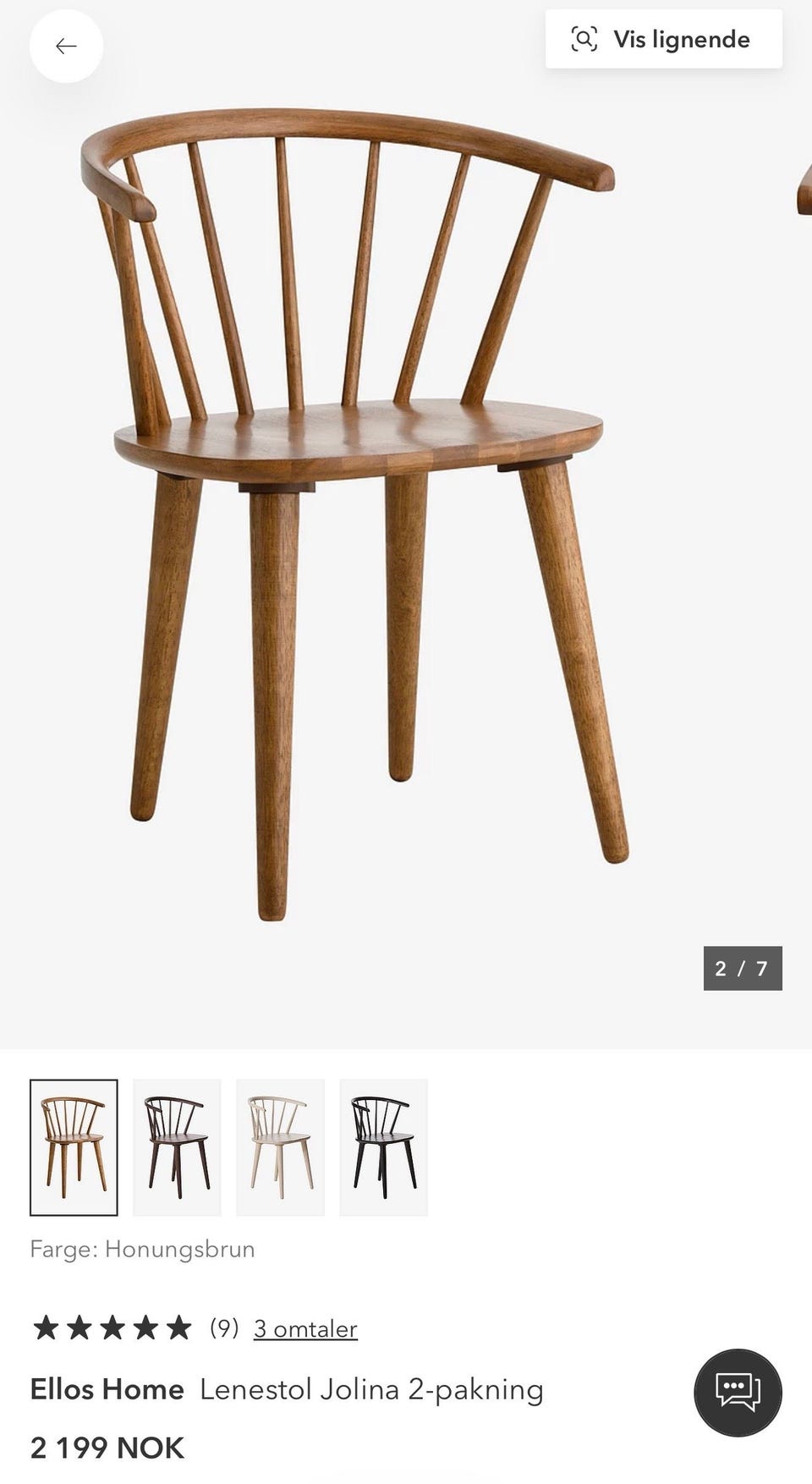This screenshot has height=1484, width=812.
Task: Select the honey brown chair color
Action: tap(74, 1147)
